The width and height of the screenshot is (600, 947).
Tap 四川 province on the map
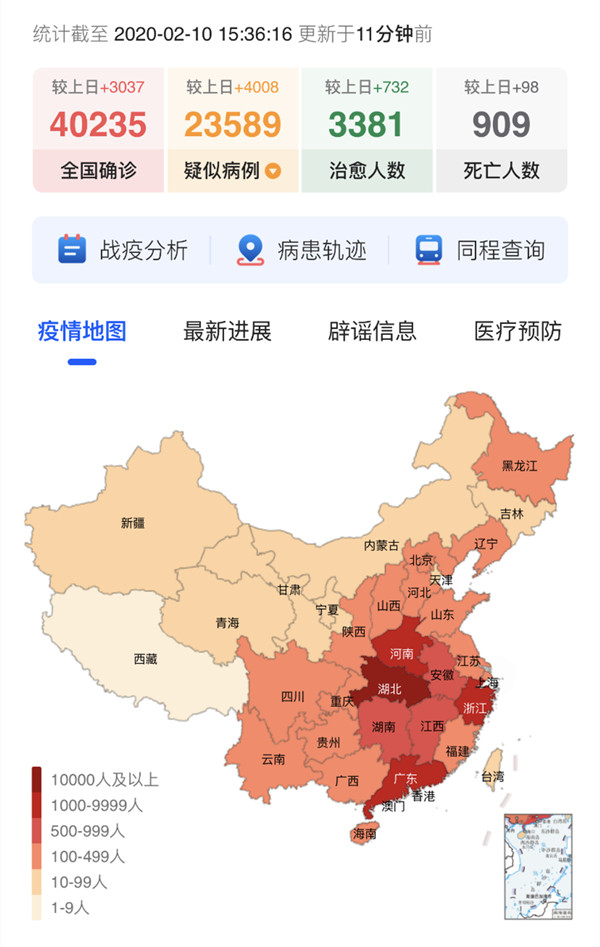(x=292, y=697)
